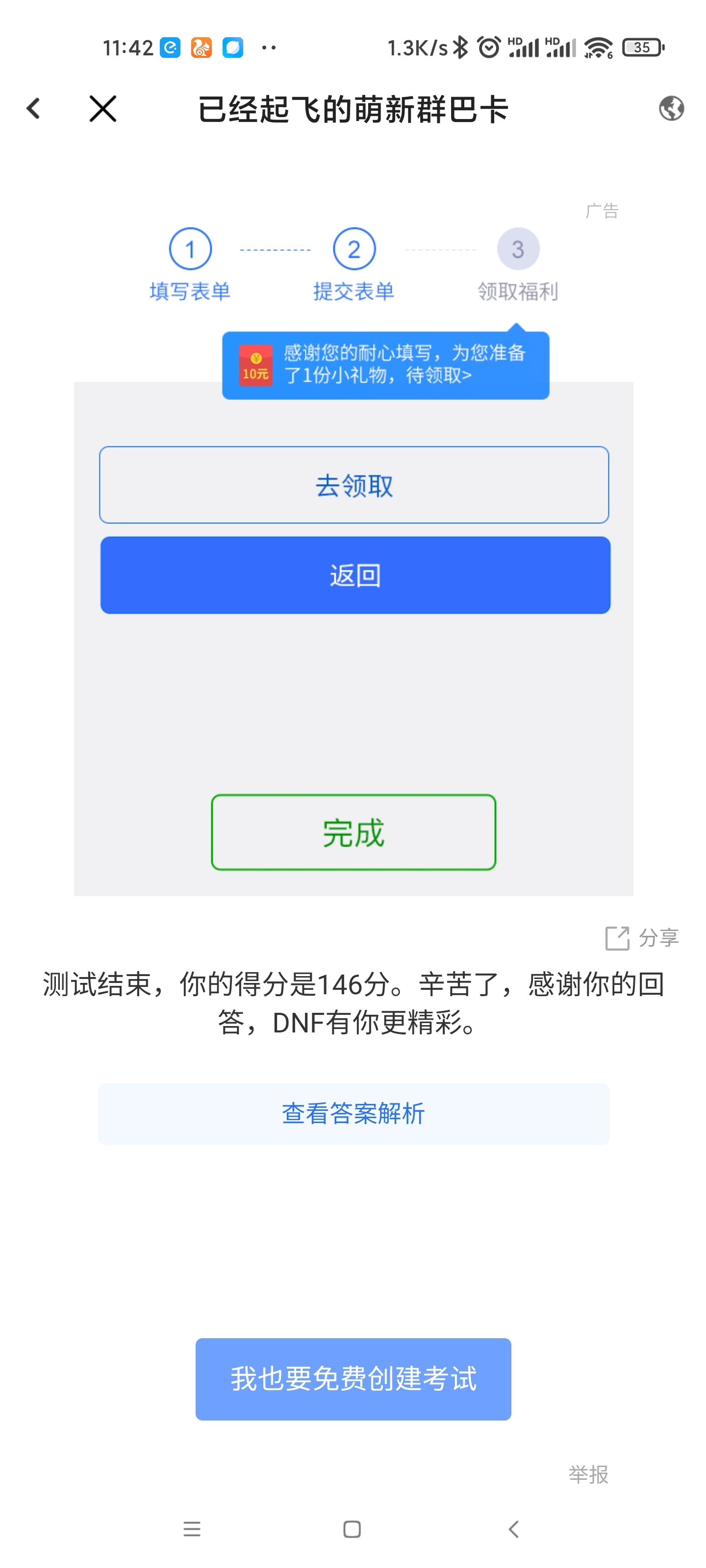Screen dimensions: 706x1568
Task: Open recent apps from the navigation bar
Action: 192,1529
